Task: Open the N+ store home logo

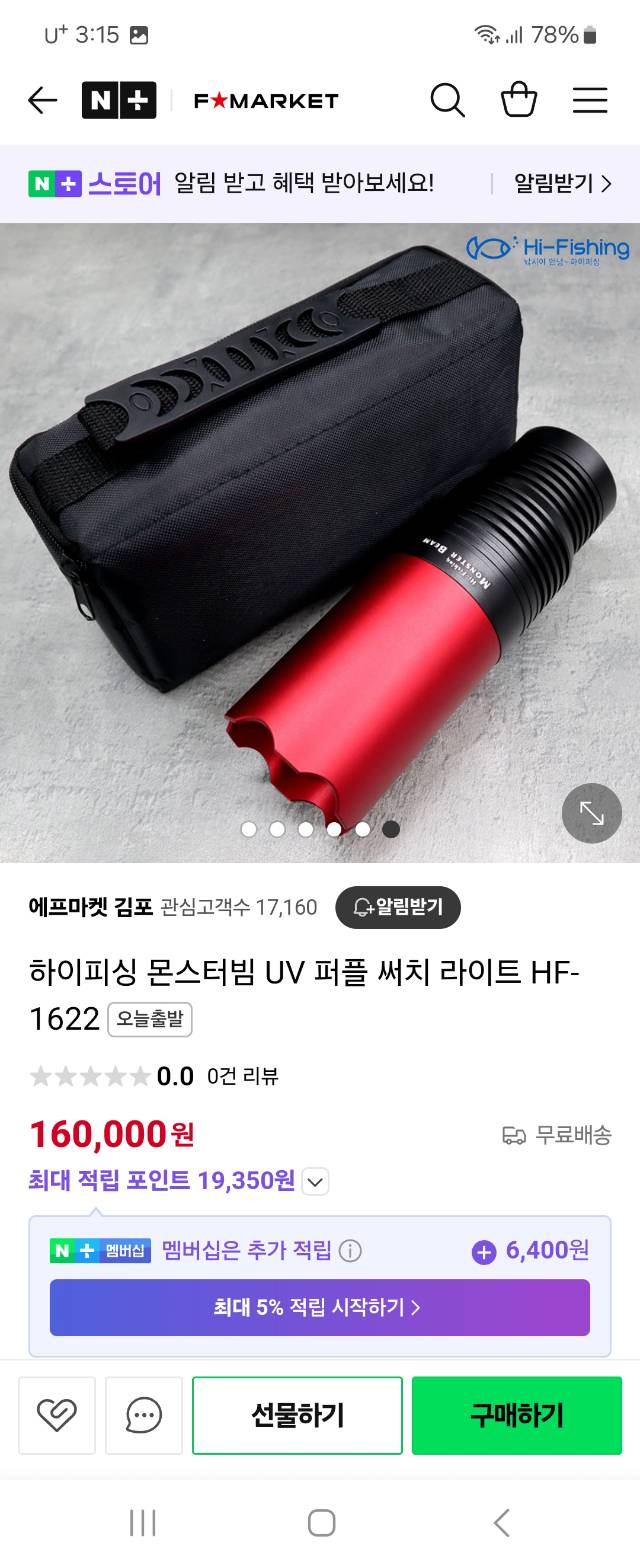Action: (119, 100)
